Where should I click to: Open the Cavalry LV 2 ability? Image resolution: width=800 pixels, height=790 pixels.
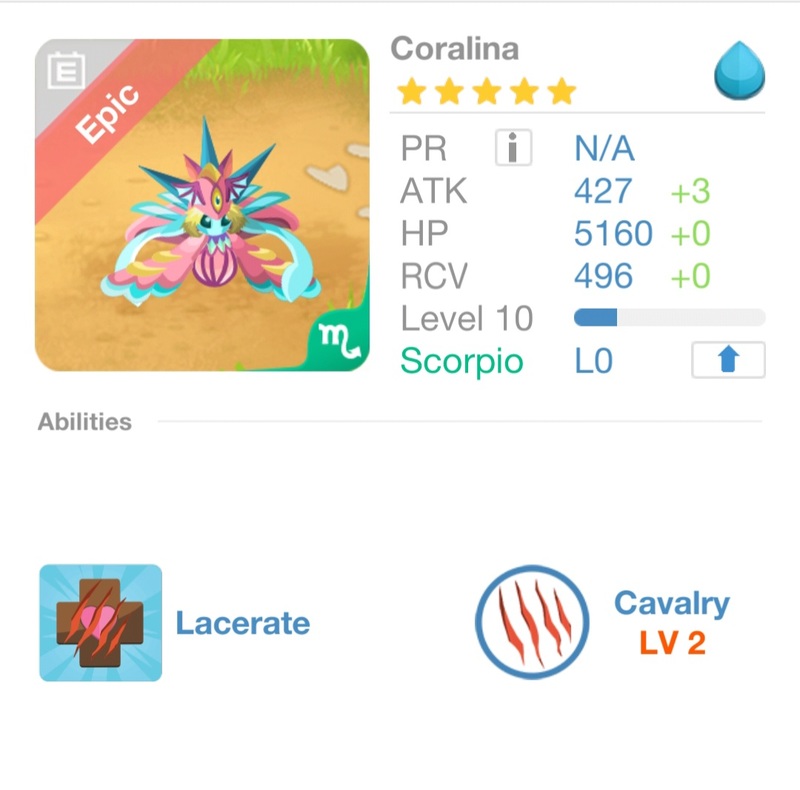click(529, 622)
